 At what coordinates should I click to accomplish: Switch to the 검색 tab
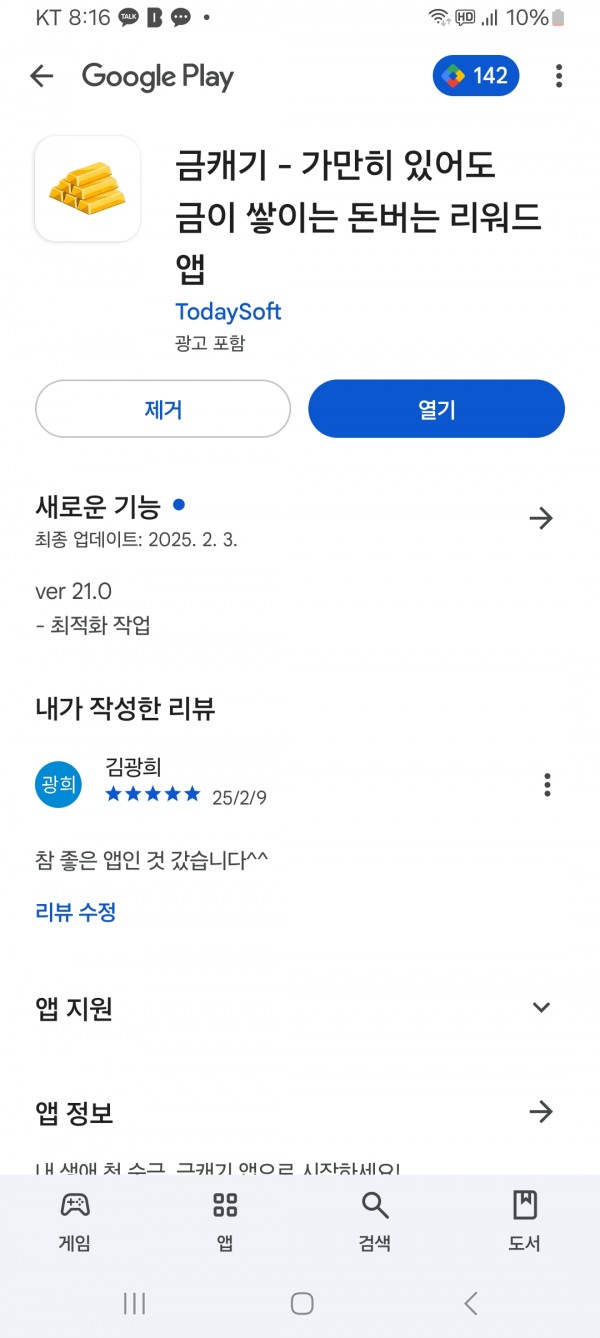(x=375, y=1221)
